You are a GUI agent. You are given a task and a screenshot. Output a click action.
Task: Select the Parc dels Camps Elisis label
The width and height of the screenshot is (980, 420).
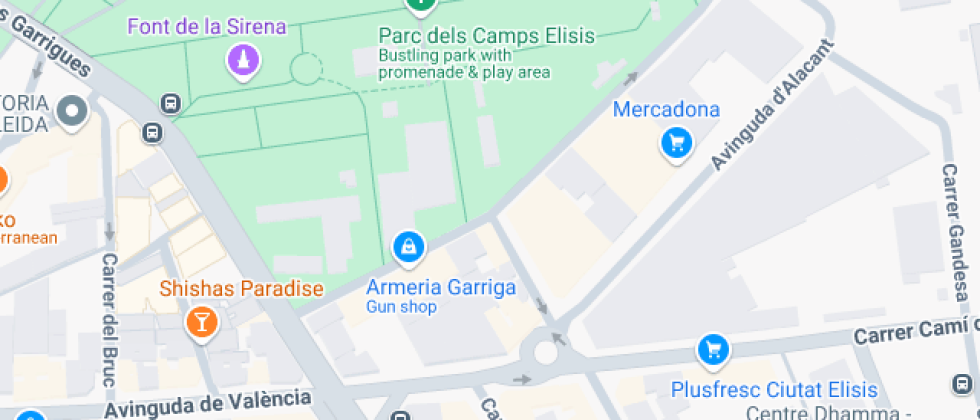tap(486, 36)
